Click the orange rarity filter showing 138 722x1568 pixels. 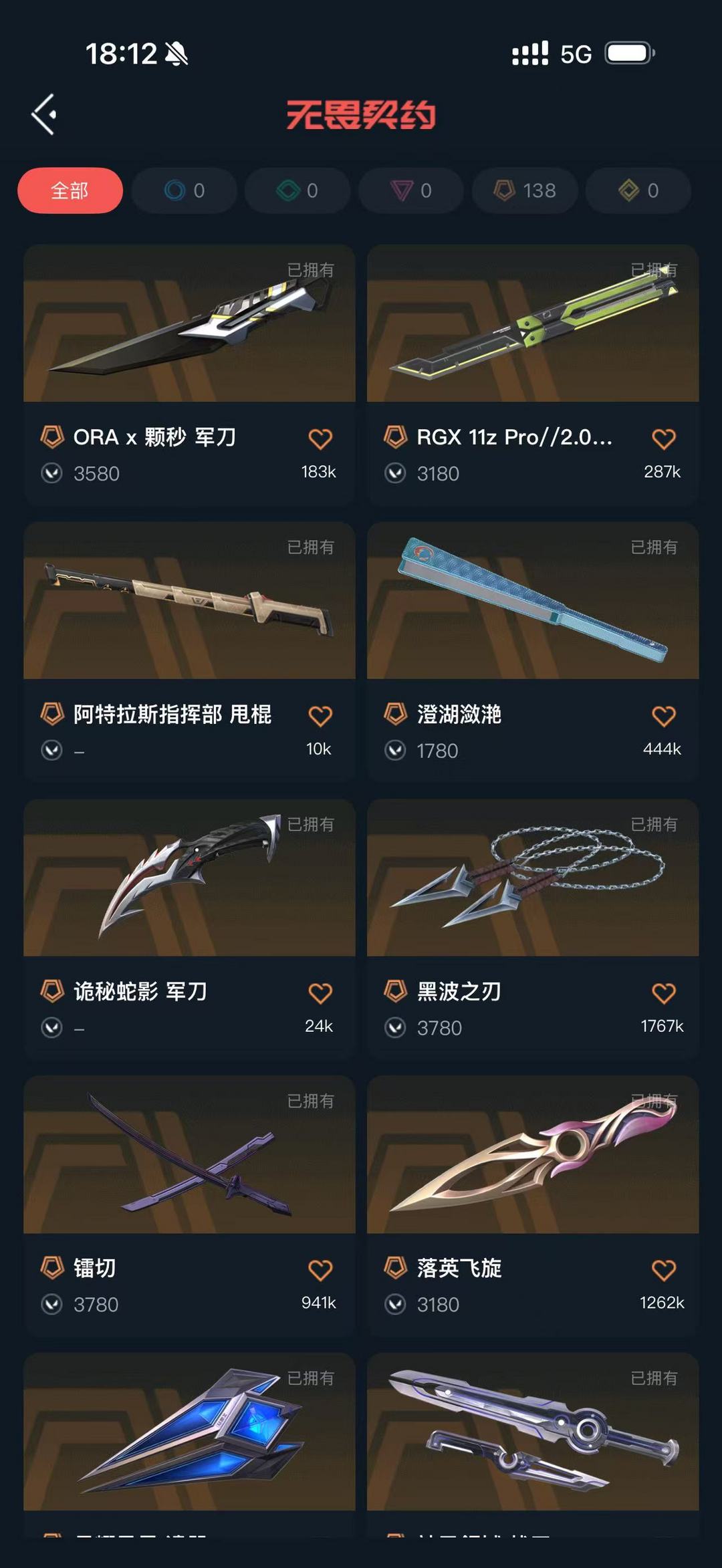(524, 190)
